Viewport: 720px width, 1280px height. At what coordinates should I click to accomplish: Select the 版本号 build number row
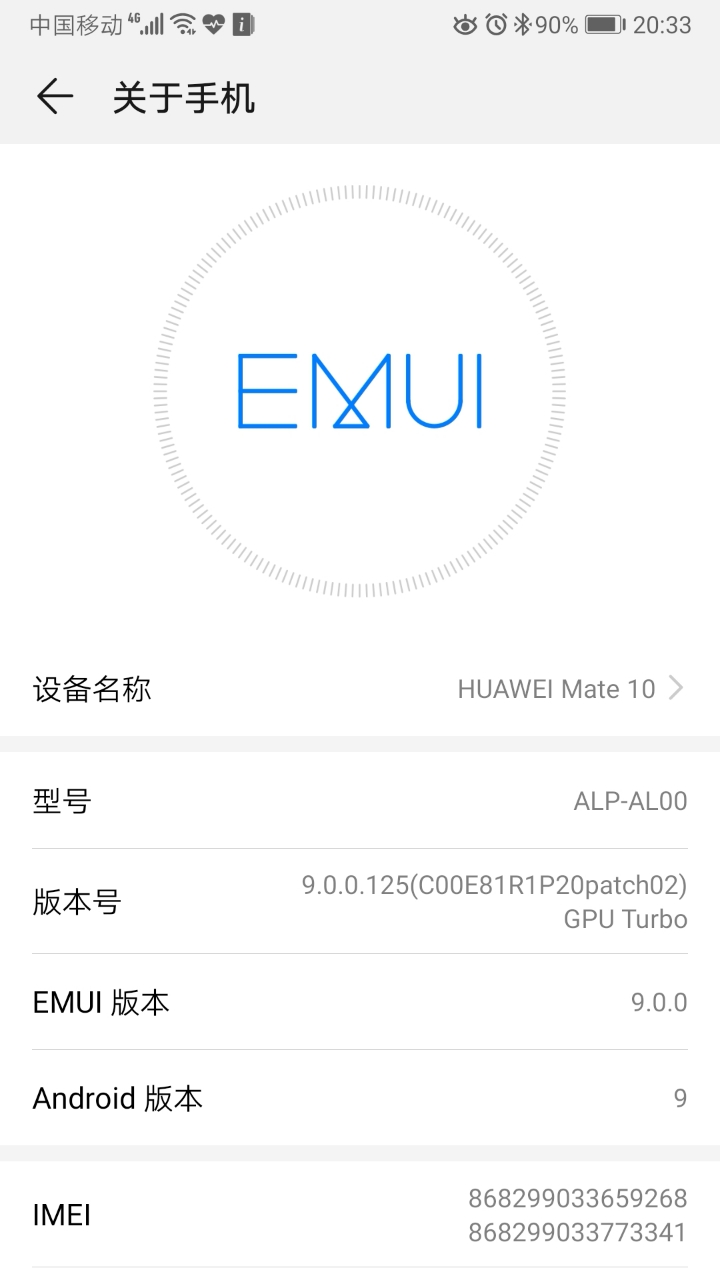[360, 901]
